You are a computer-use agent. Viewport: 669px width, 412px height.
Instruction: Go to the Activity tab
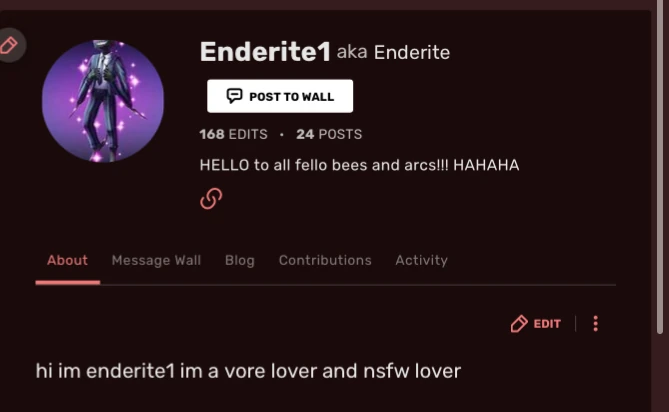(421, 260)
